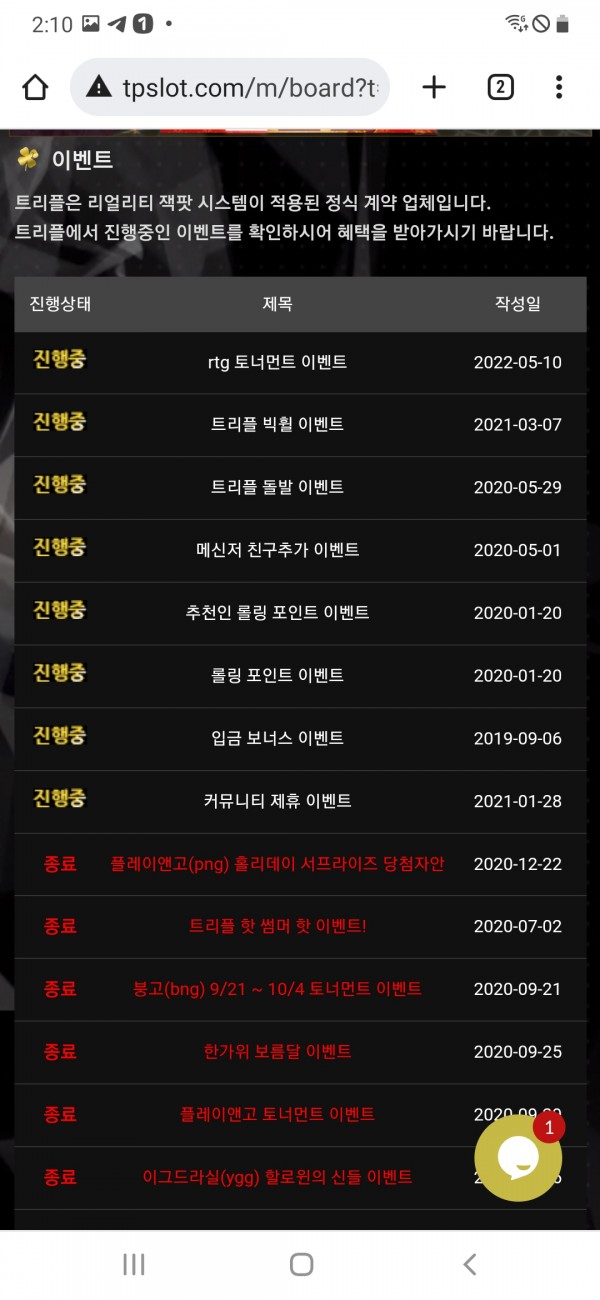
Task: Open the rtg 토너먼트 이벤트 post
Action: click(x=277, y=362)
